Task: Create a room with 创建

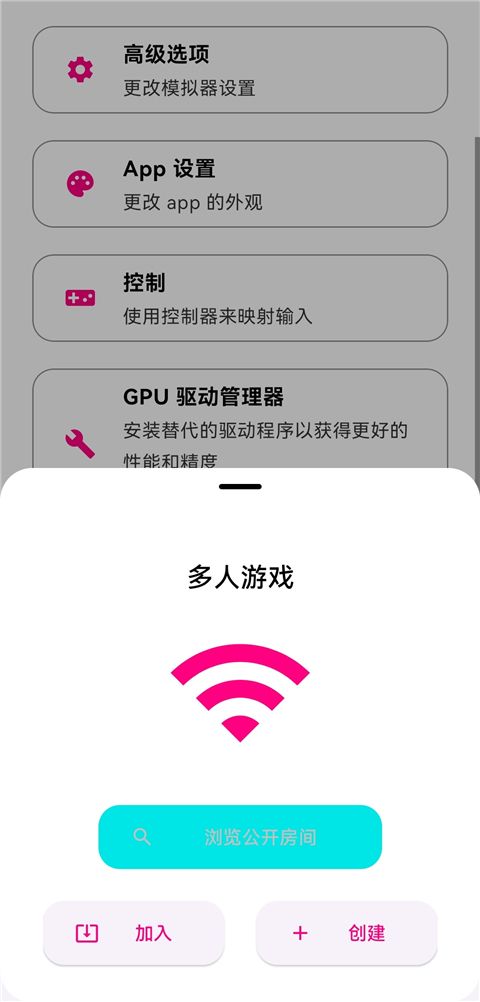Action: pyautogui.click(x=346, y=933)
